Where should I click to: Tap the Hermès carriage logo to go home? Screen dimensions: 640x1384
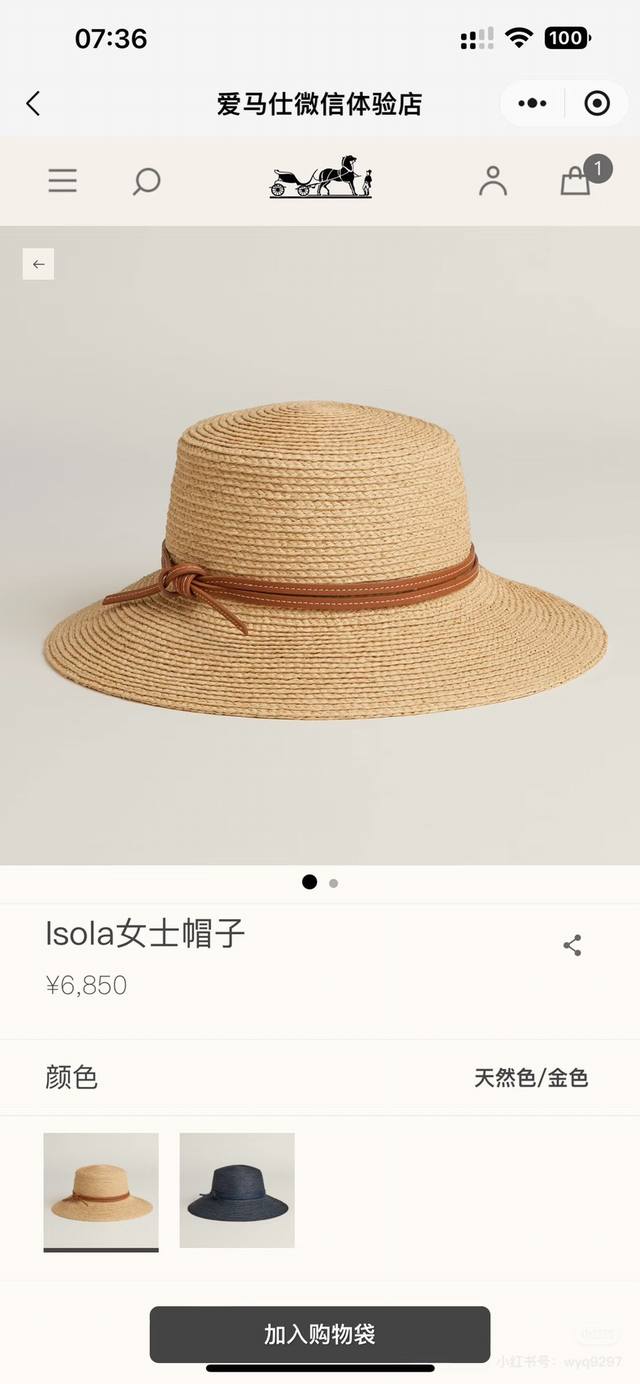tap(320, 178)
